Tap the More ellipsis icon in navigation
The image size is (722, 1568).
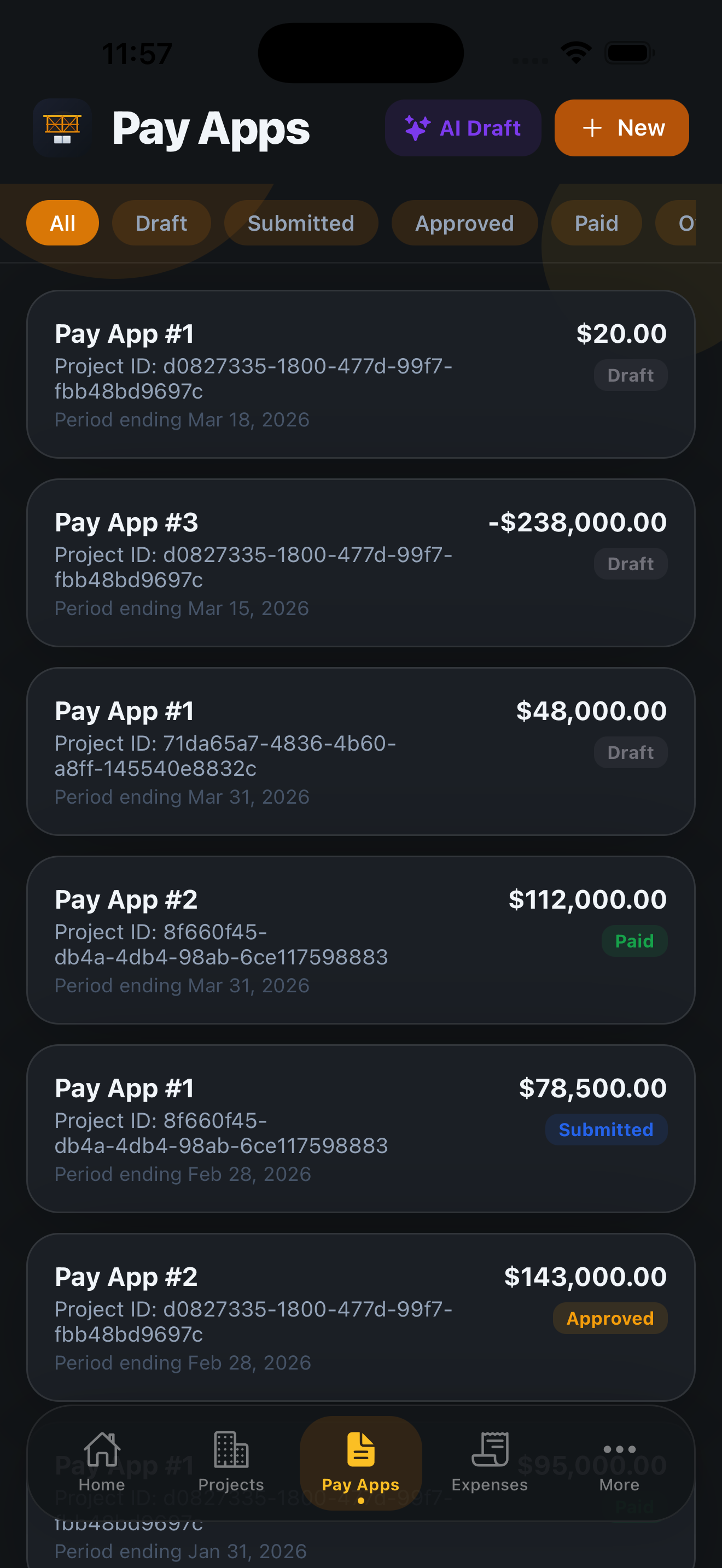(x=619, y=1450)
